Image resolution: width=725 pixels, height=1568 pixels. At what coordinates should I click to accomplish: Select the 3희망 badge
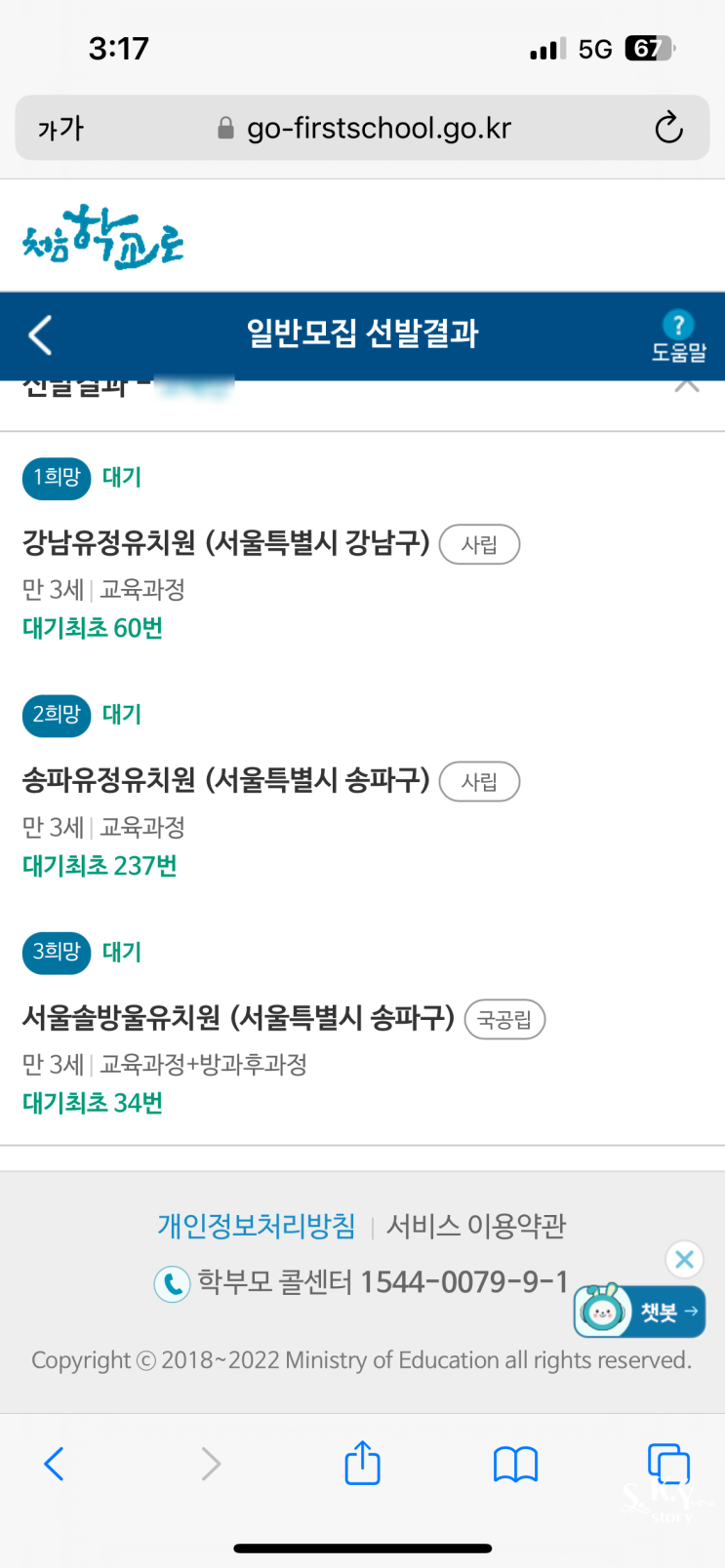(x=56, y=953)
